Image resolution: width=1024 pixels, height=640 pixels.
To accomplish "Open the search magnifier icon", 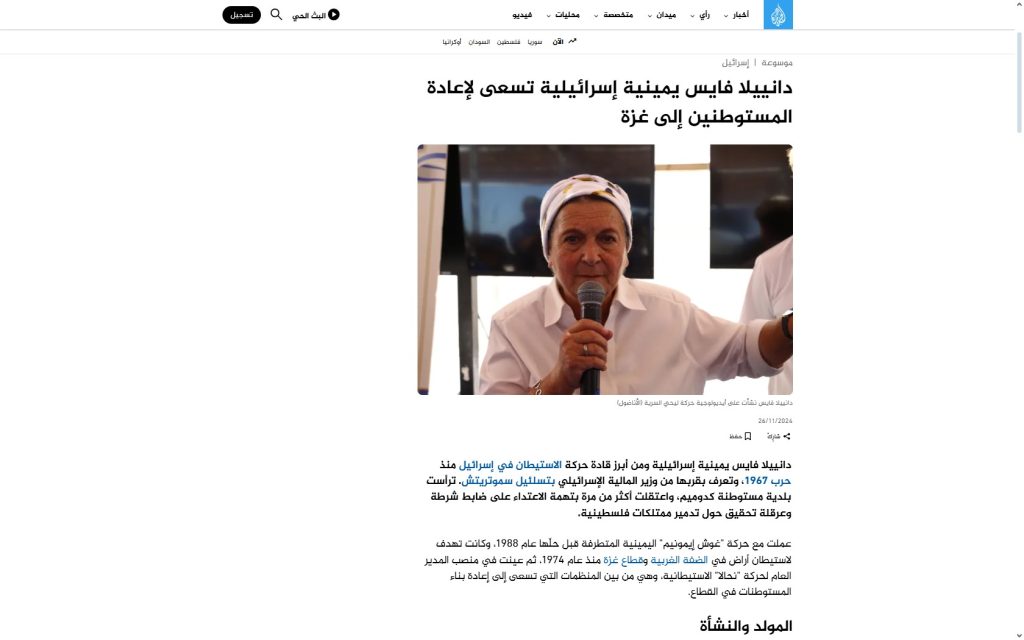I will pyautogui.click(x=276, y=15).
